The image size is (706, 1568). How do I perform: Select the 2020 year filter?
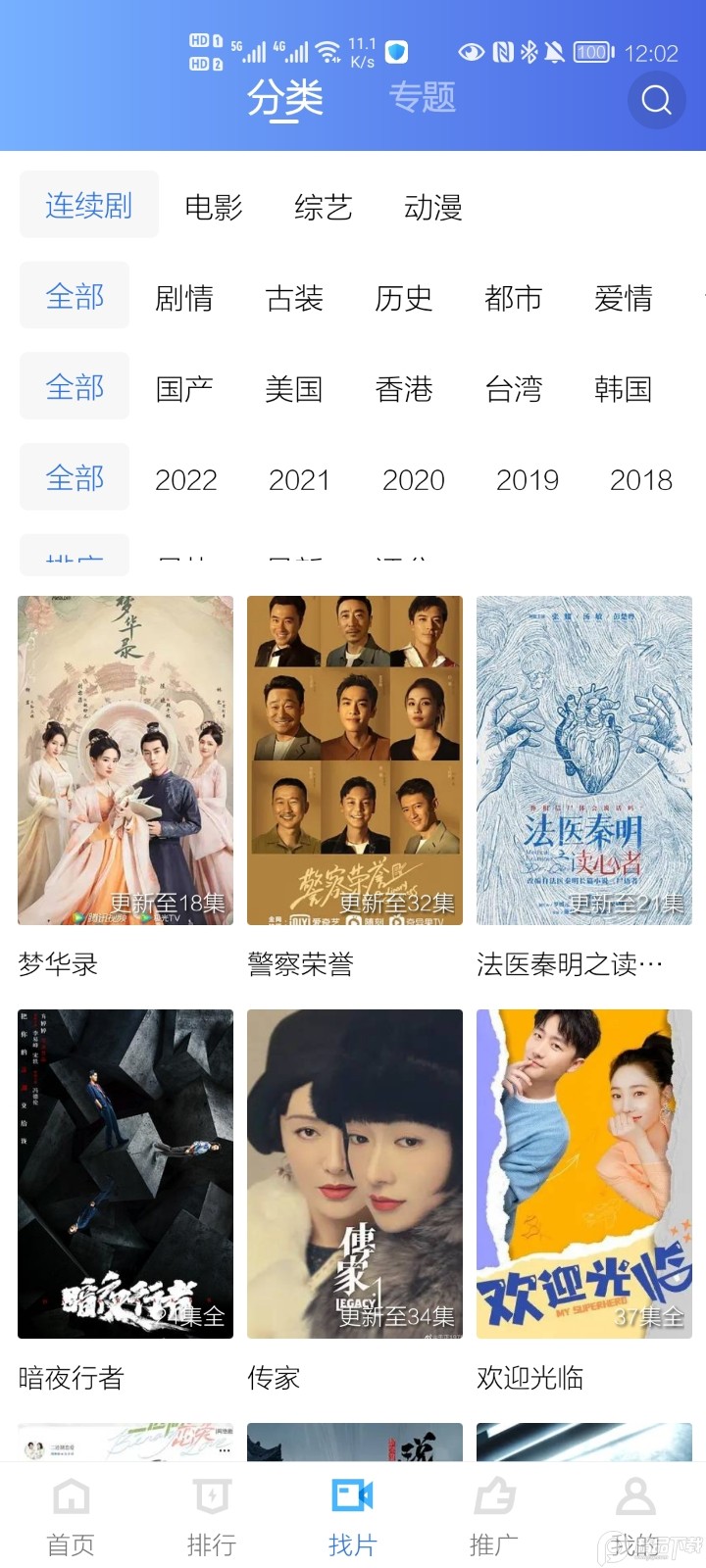coord(413,479)
